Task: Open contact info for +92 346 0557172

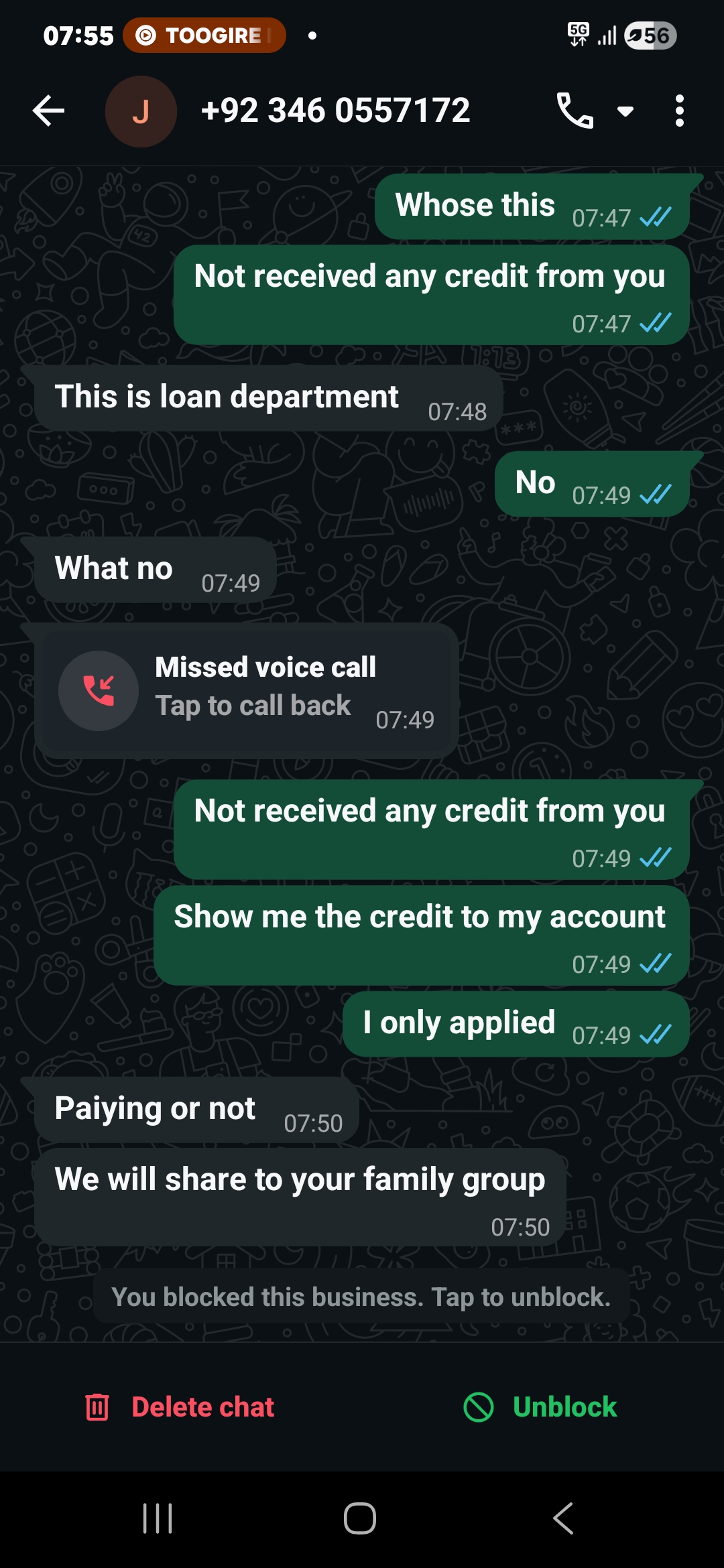Action: pyautogui.click(x=335, y=111)
